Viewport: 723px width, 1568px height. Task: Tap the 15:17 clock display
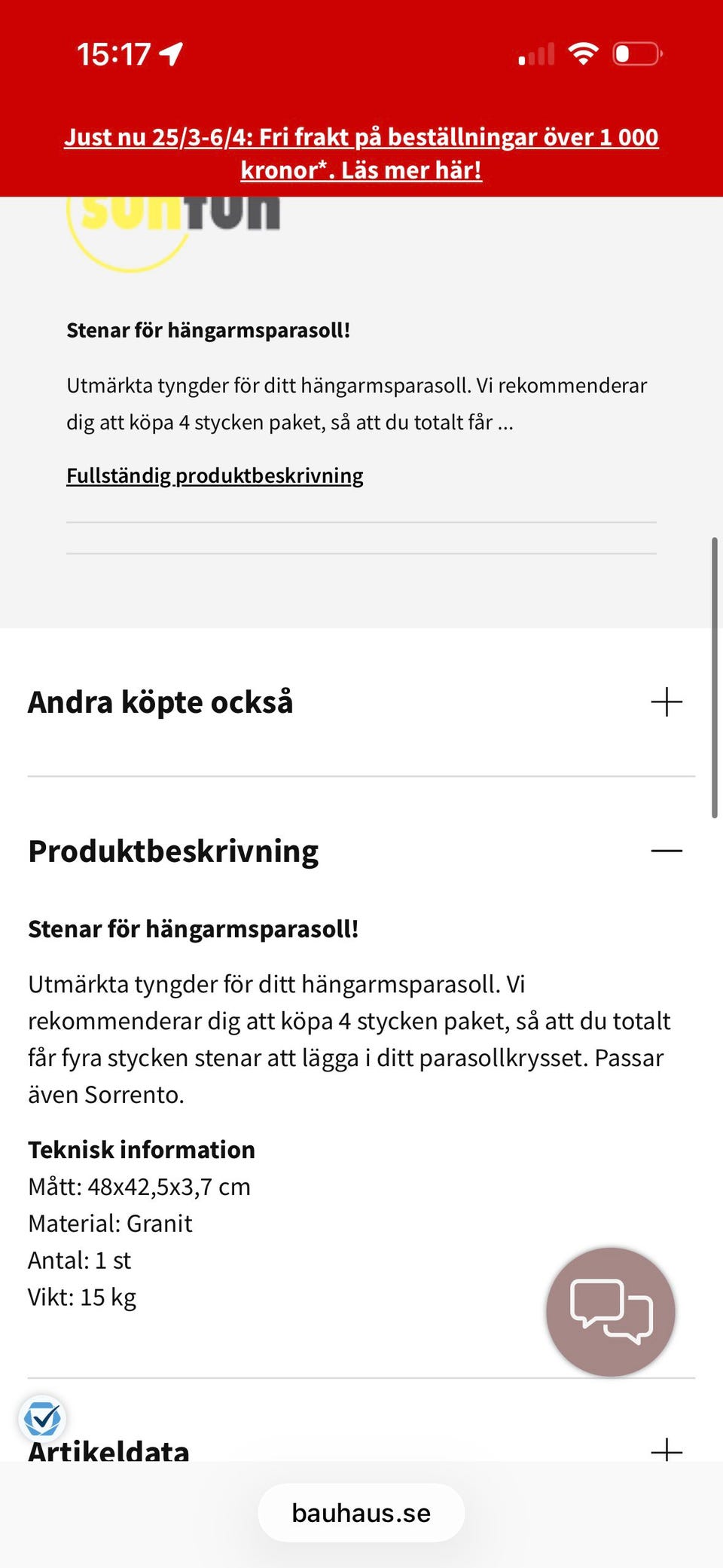[114, 54]
